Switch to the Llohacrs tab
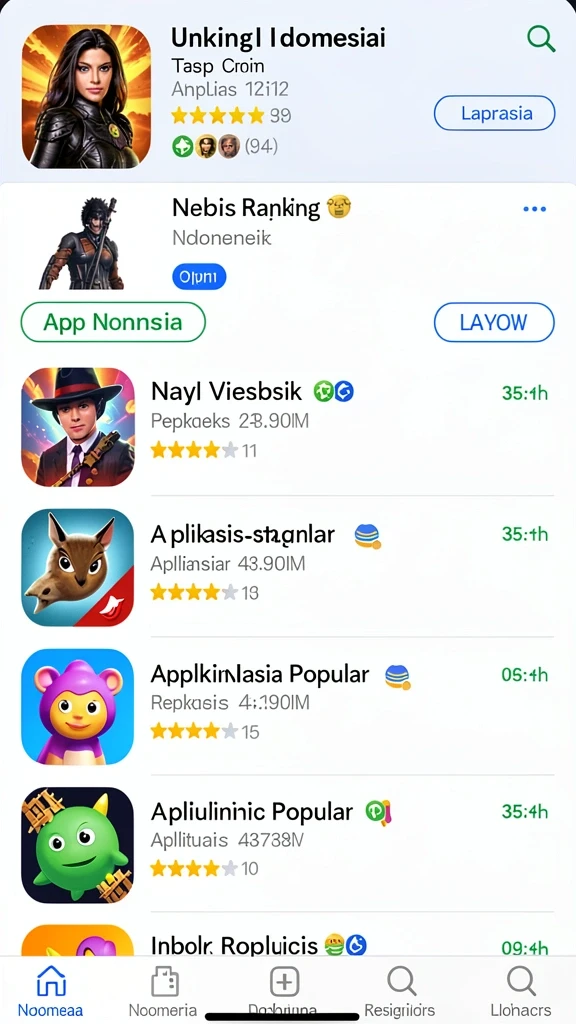 [x=520, y=991]
